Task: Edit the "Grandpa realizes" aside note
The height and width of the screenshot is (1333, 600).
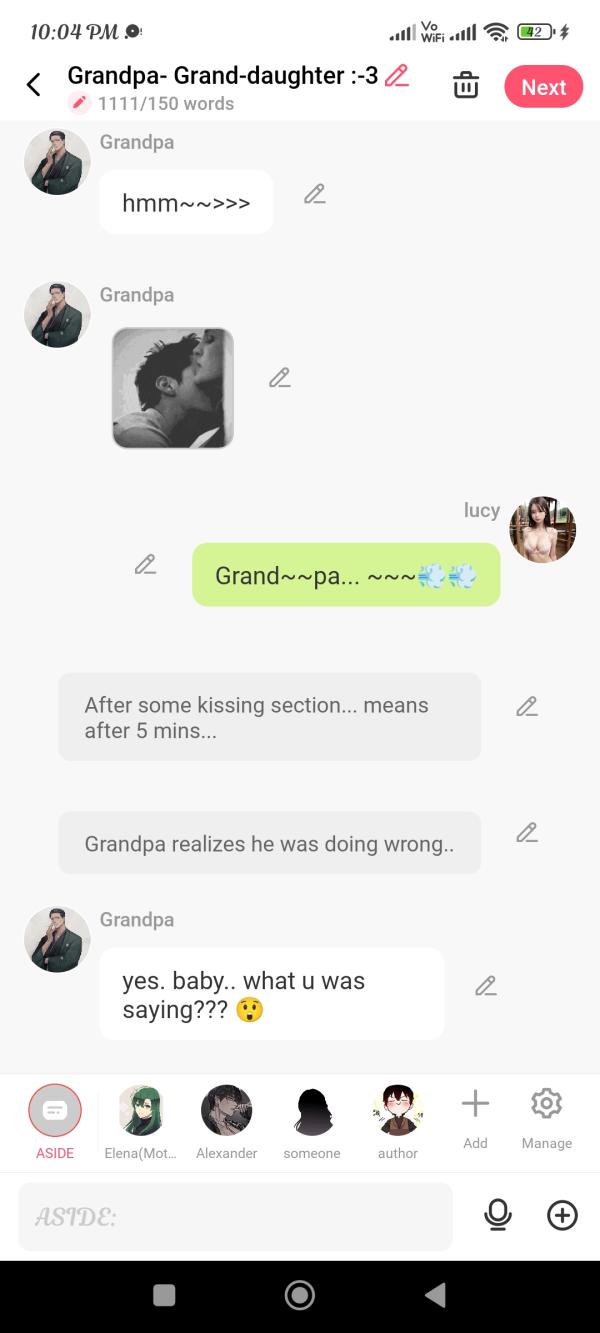Action: point(527,832)
